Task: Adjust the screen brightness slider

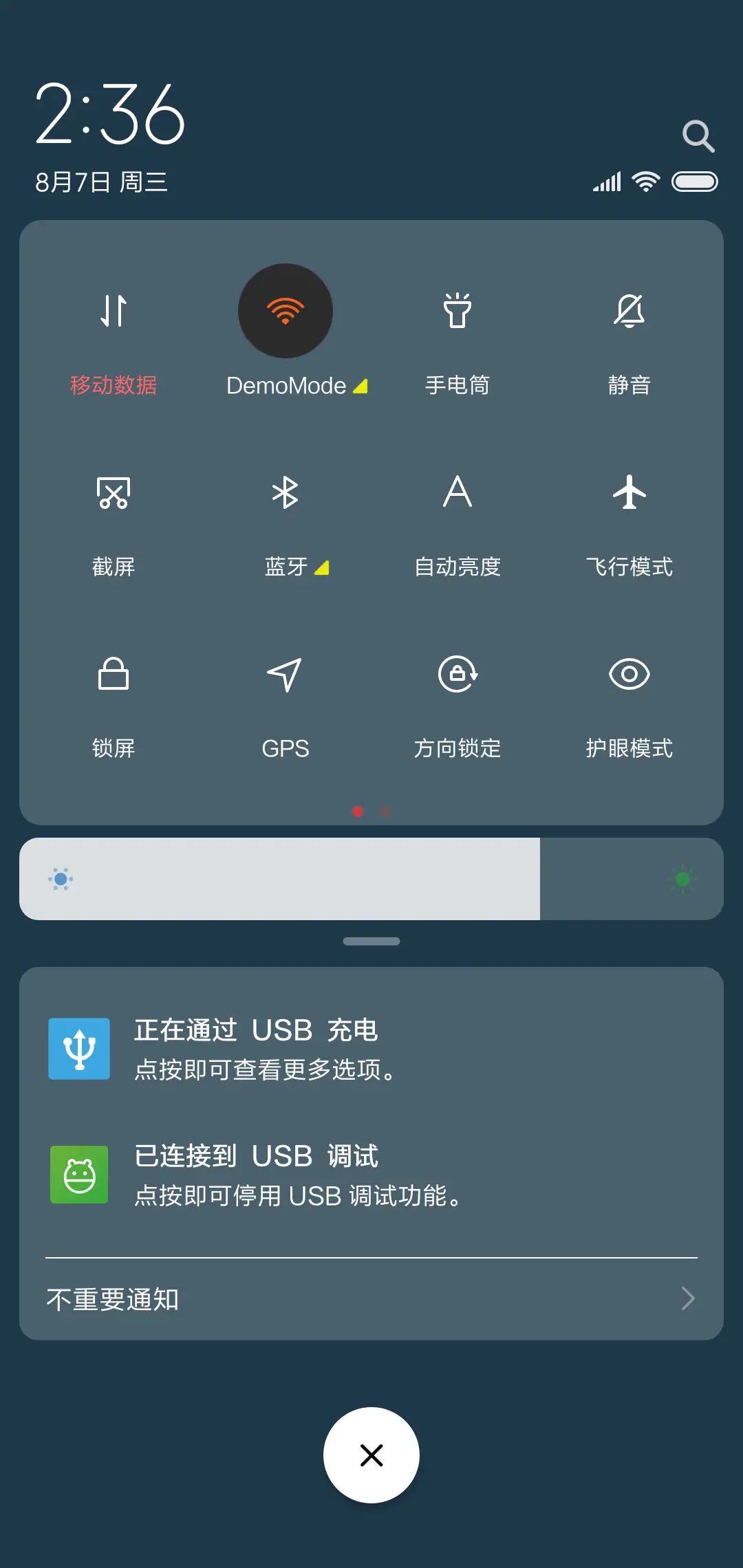Action: click(x=371, y=880)
